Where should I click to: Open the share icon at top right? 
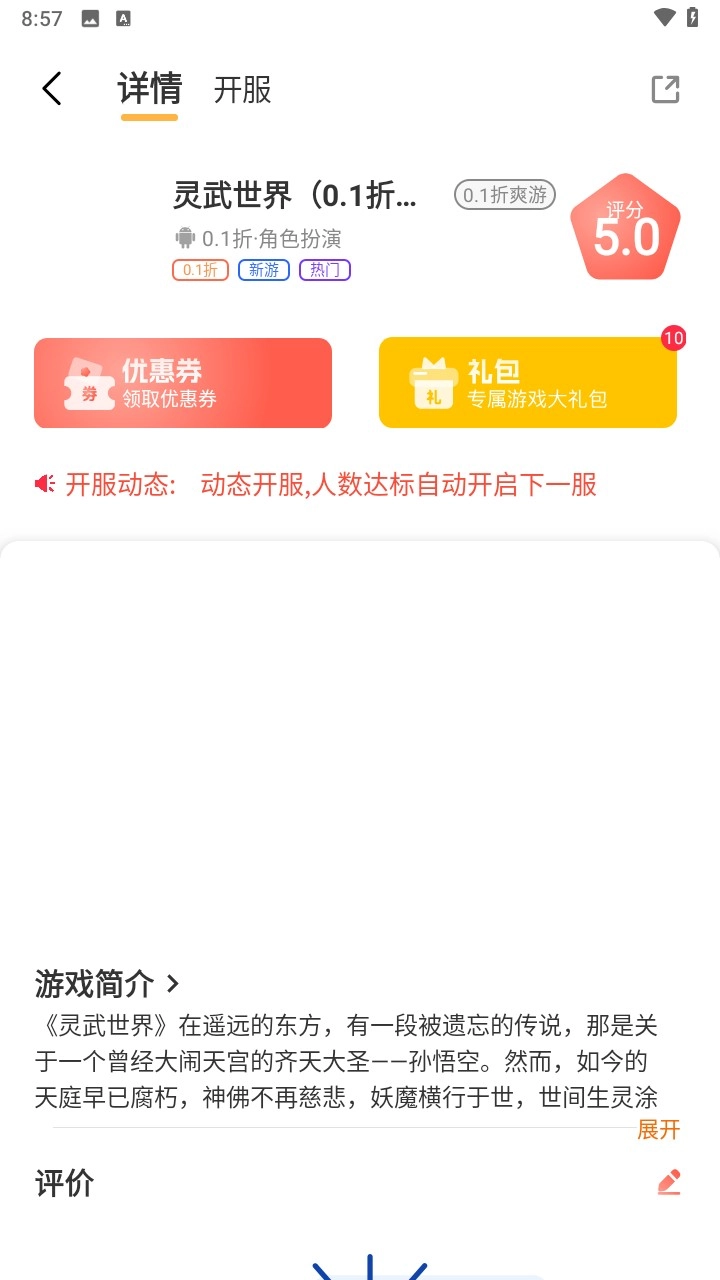point(666,88)
